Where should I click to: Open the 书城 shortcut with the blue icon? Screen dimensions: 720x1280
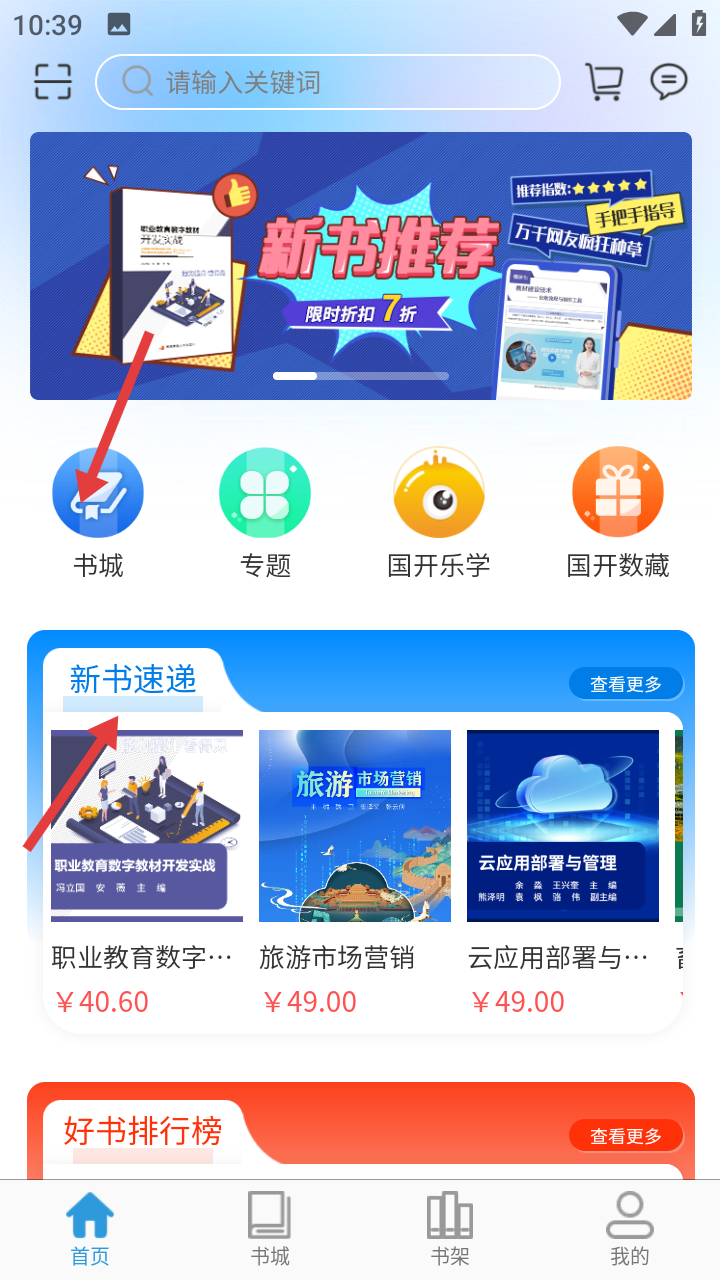click(x=98, y=512)
